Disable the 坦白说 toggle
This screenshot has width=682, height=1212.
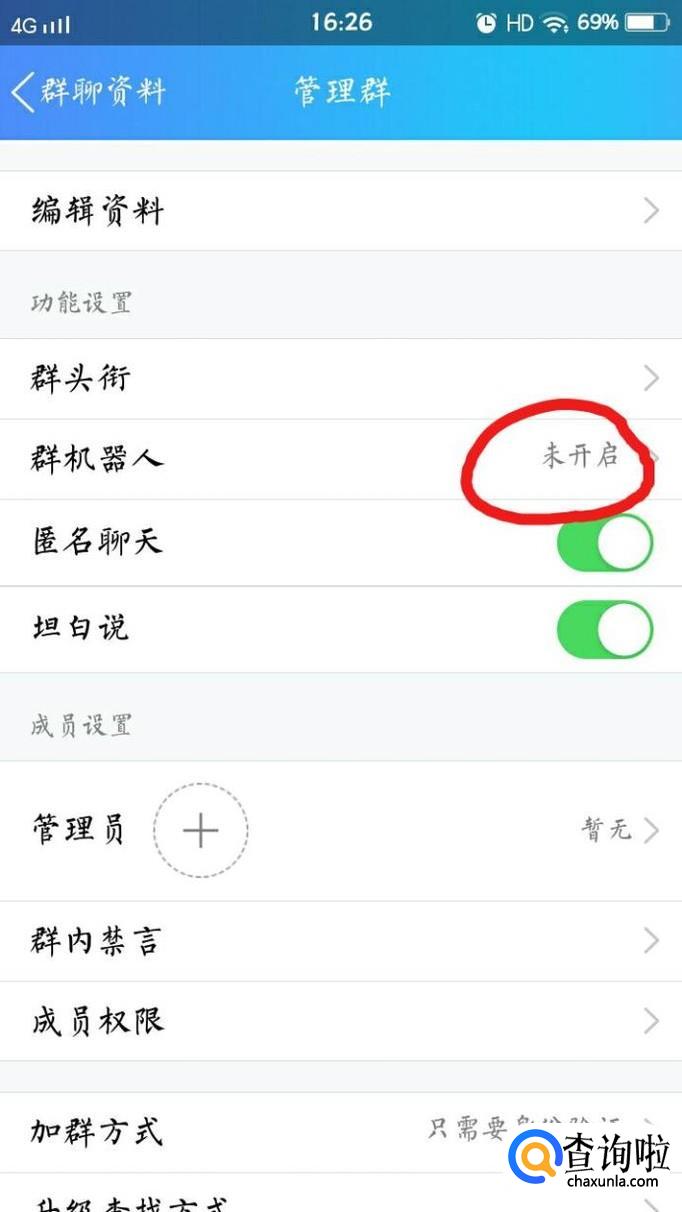pos(604,629)
